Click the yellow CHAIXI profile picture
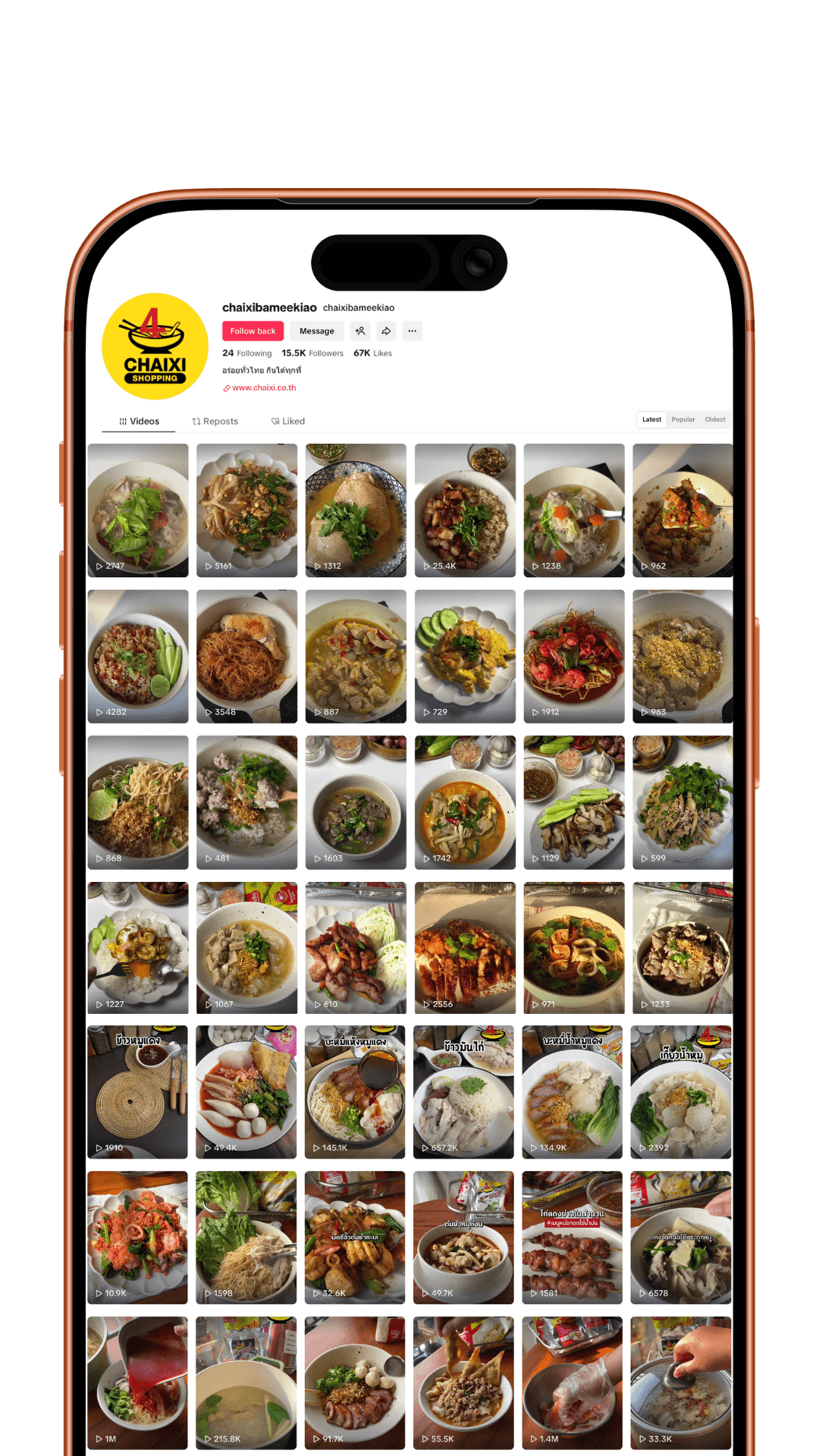This screenshot has width=819, height=1456. click(154, 345)
